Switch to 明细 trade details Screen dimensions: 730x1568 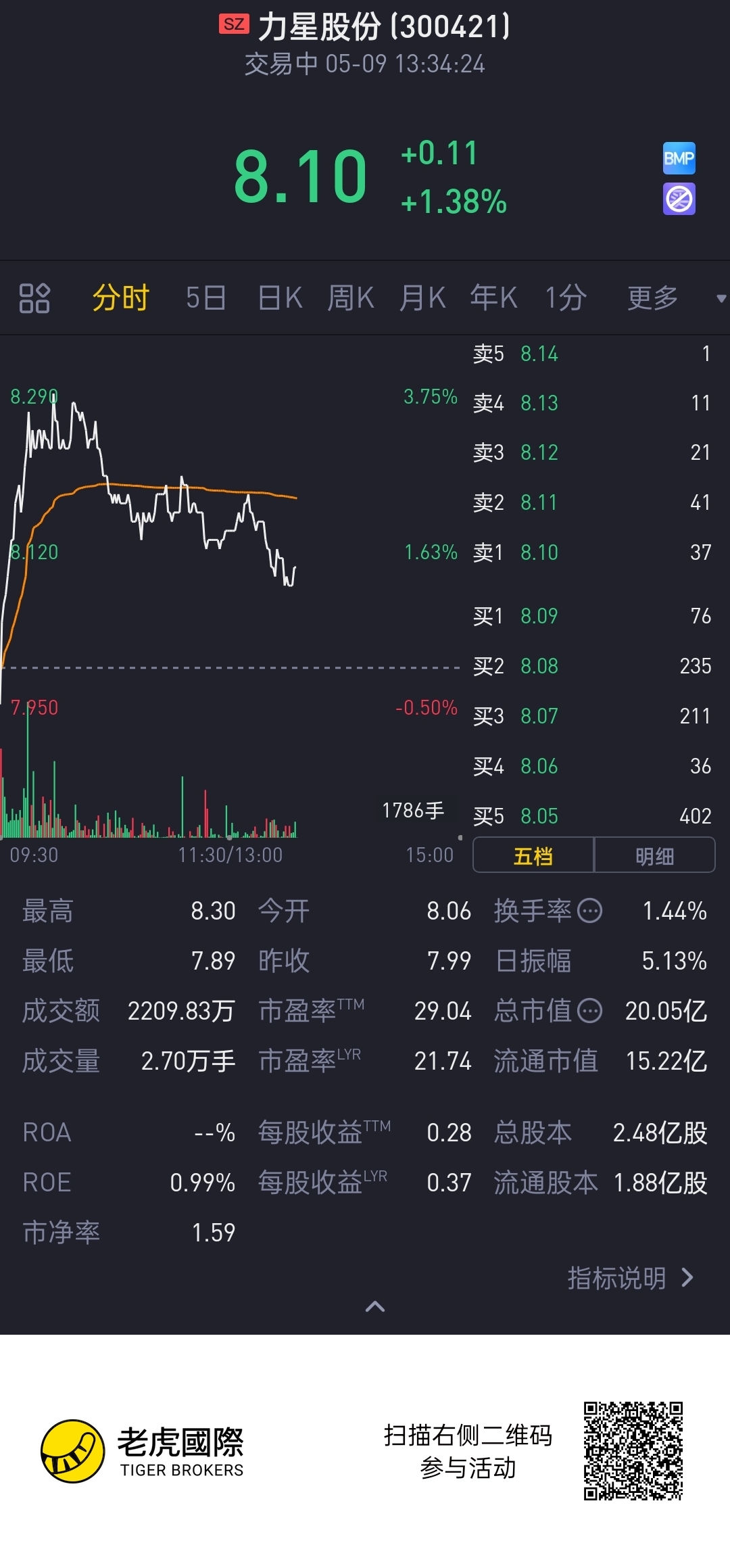[654, 856]
